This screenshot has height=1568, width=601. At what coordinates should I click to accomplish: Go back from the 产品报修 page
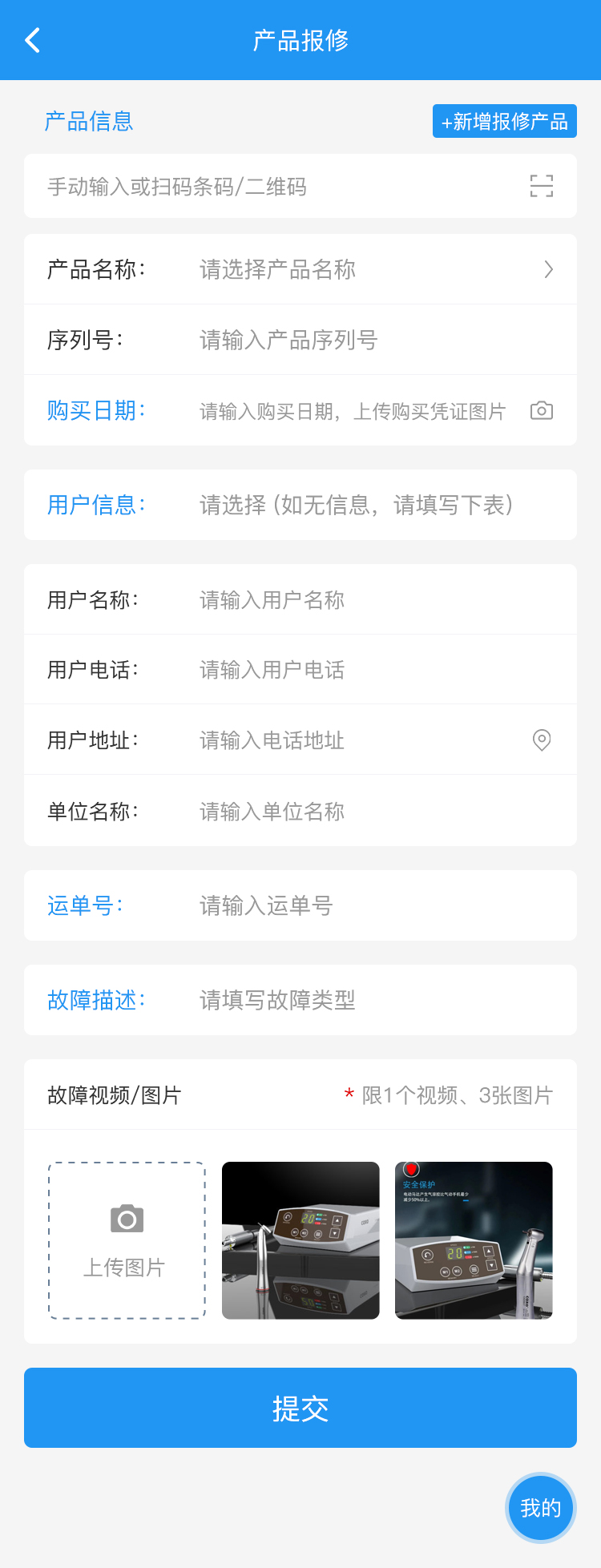33,40
